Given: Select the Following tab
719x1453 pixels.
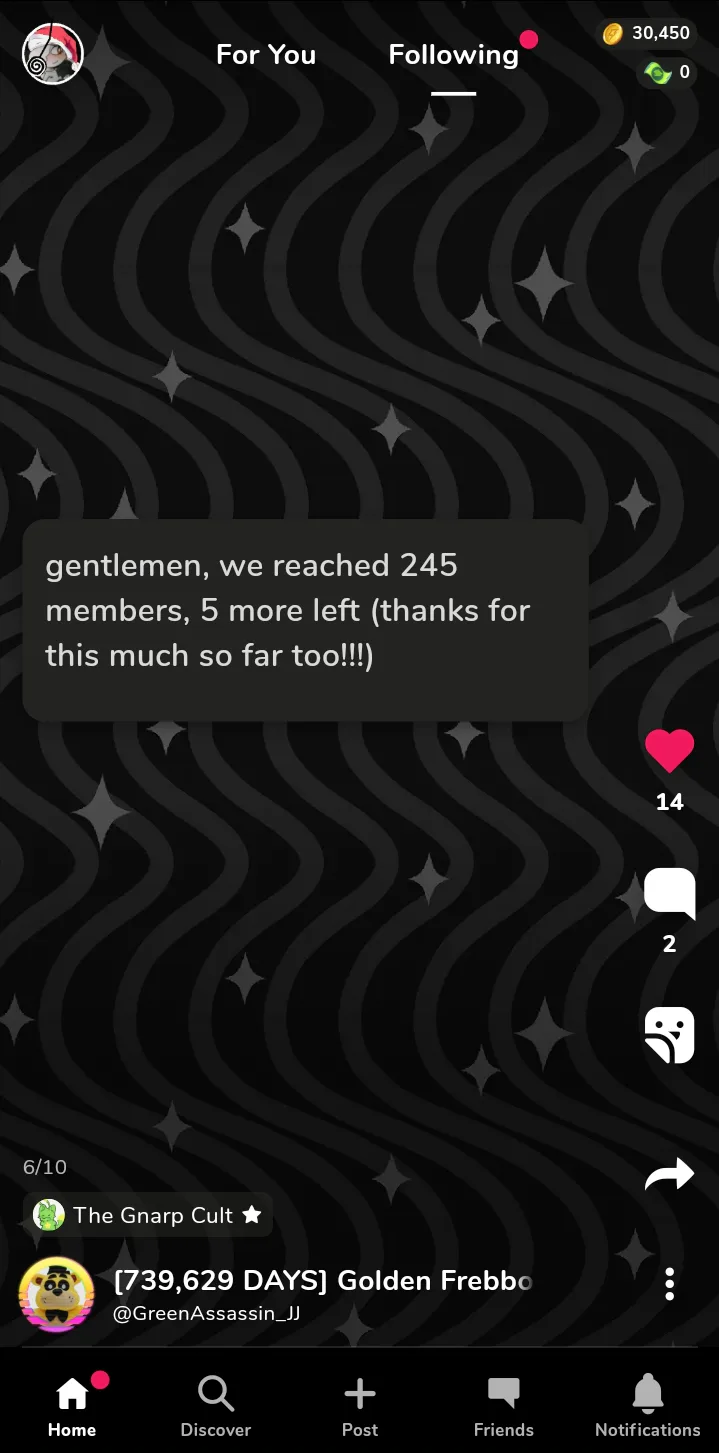Looking at the screenshot, I should [453, 55].
